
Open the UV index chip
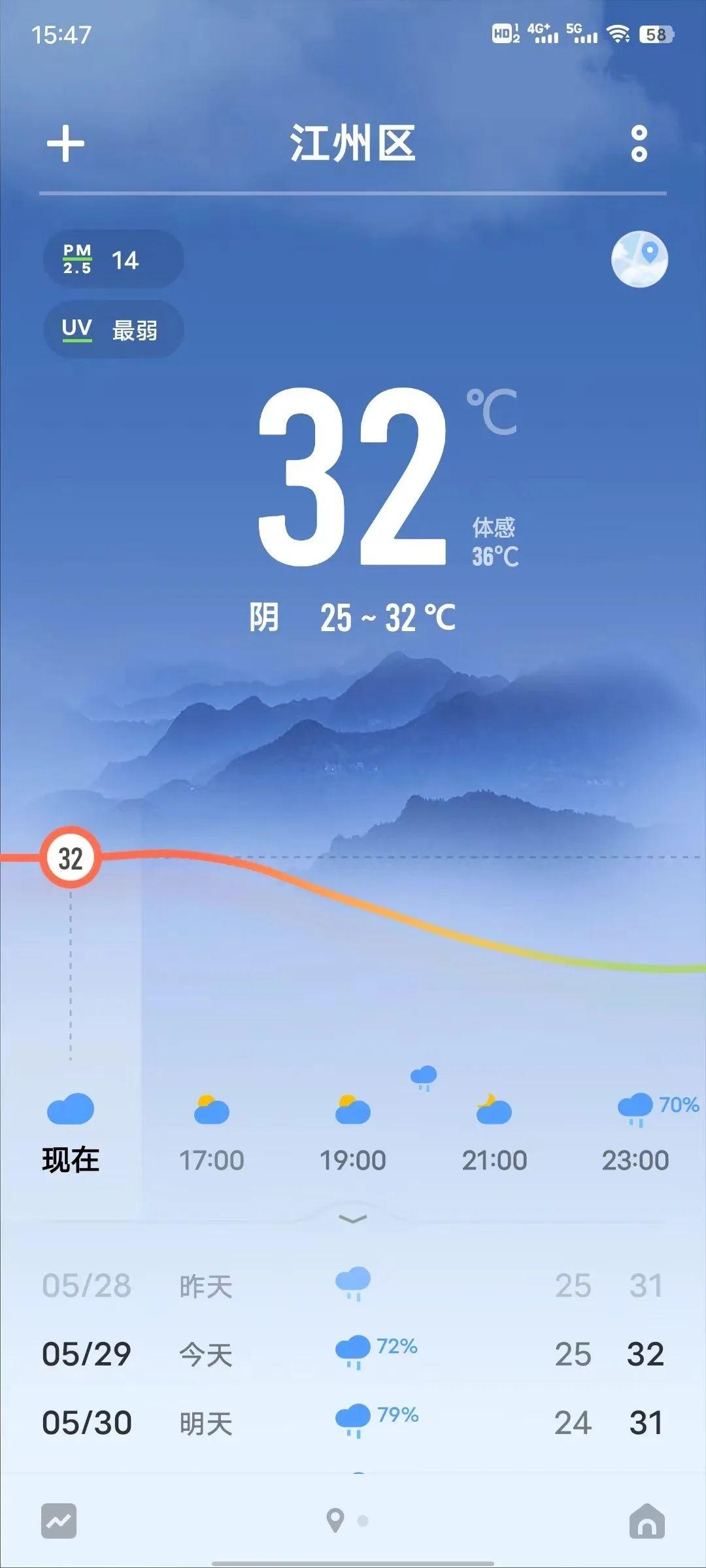coord(113,329)
